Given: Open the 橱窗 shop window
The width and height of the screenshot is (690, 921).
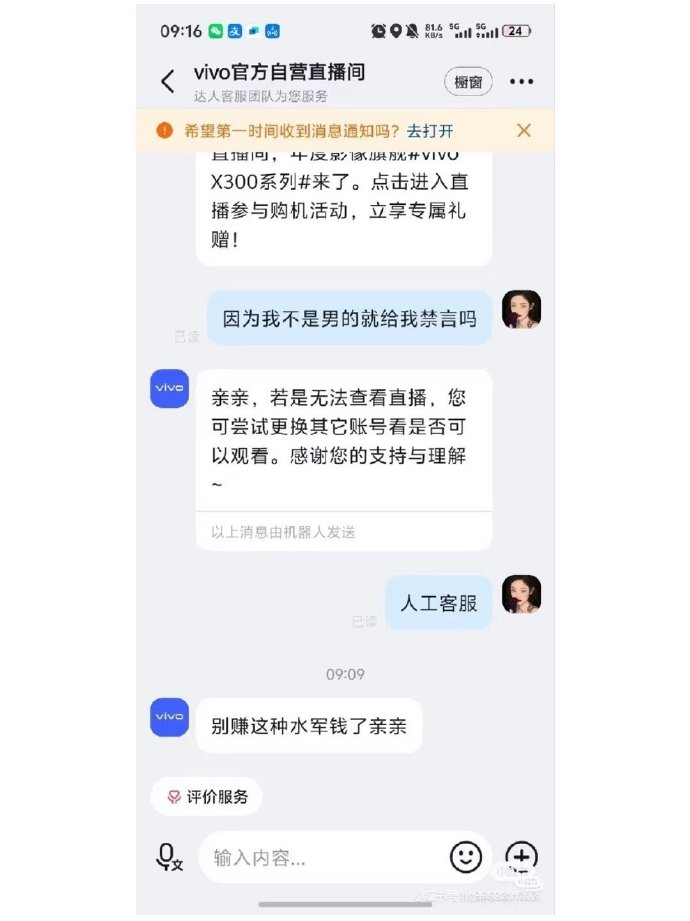Looking at the screenshot, I should [x=468, y=82].
